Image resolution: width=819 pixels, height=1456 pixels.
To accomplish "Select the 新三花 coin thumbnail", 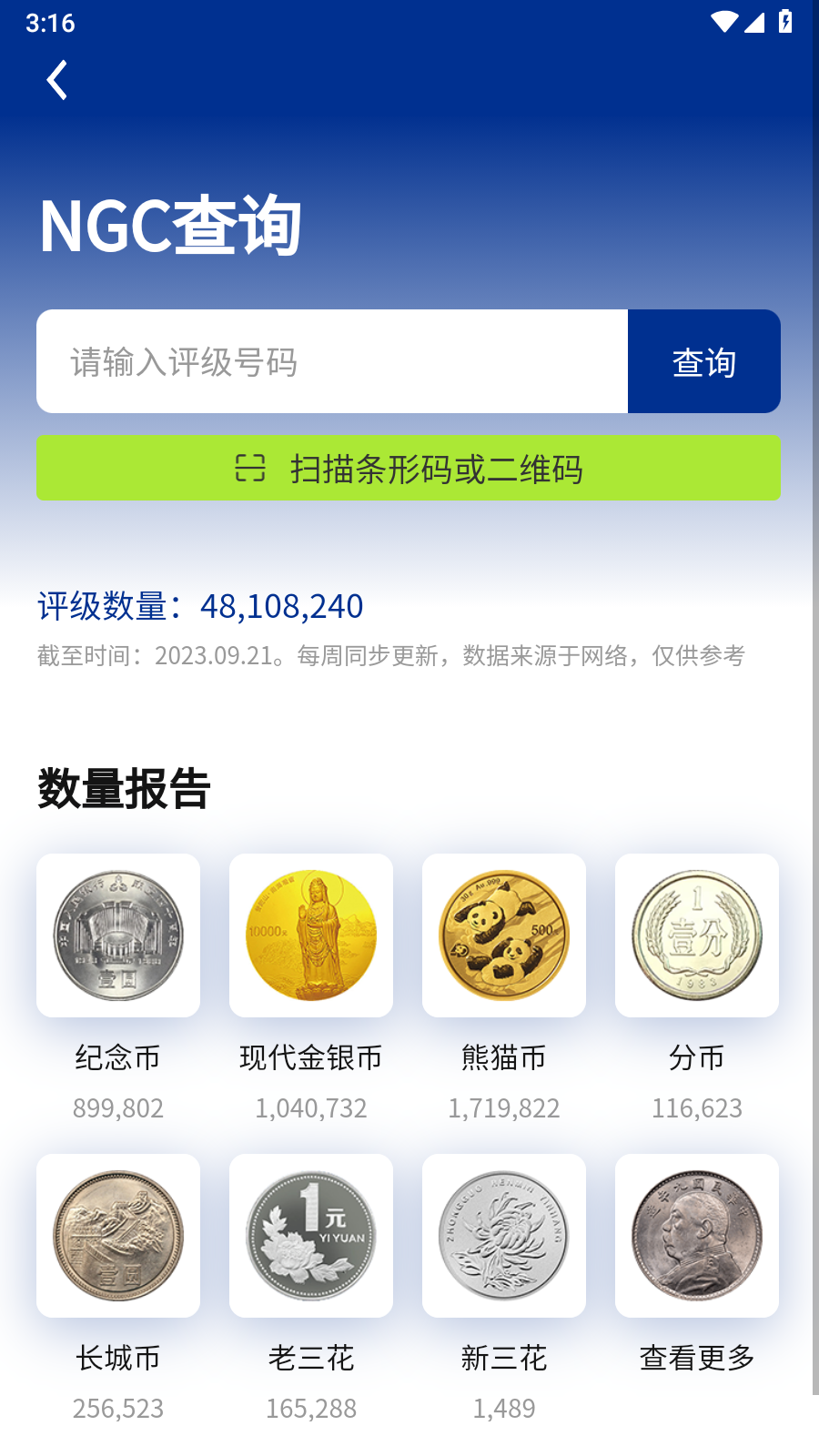I will 503,1235.
